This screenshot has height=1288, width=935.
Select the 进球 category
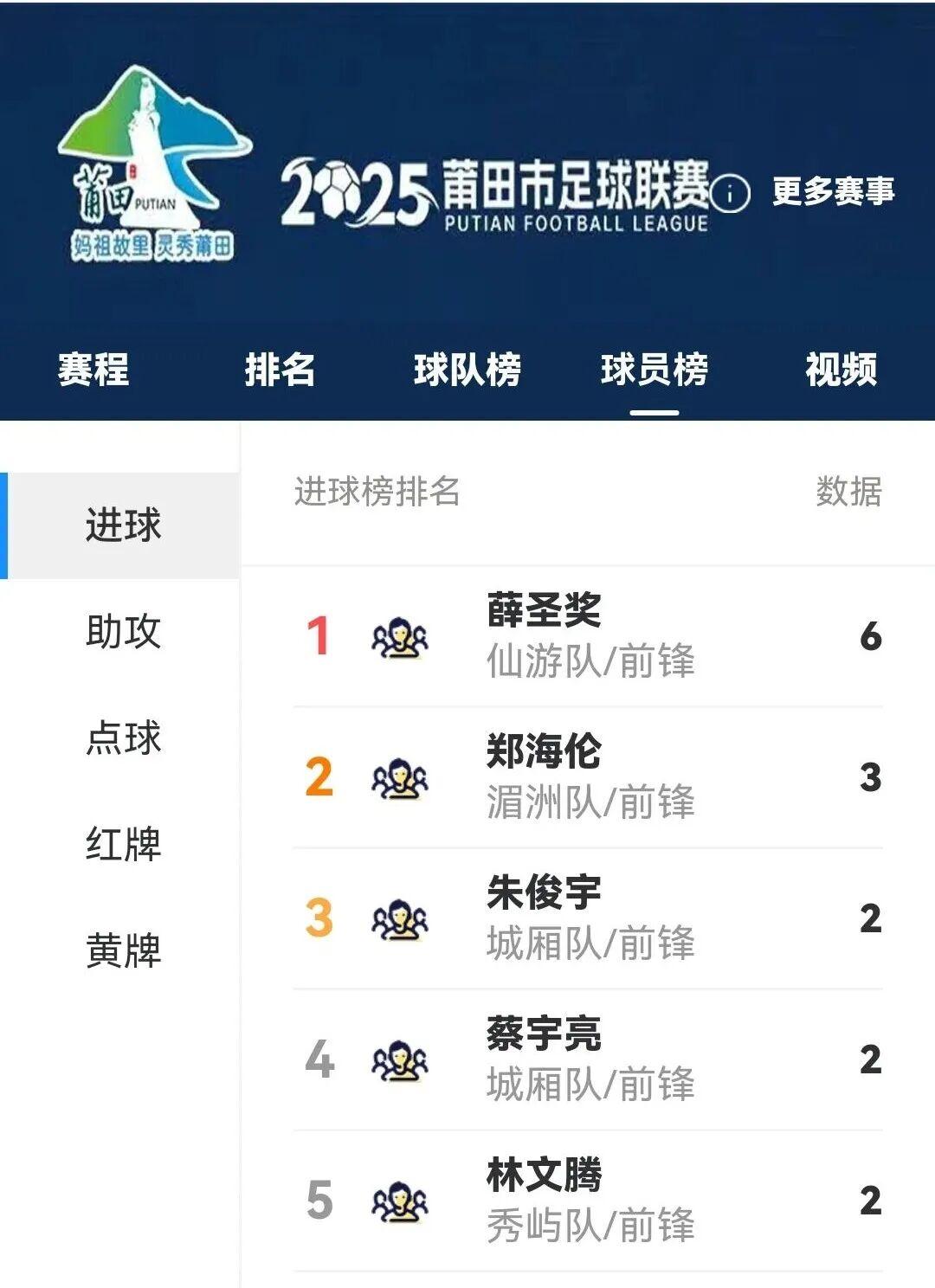[x=123, y=525]
